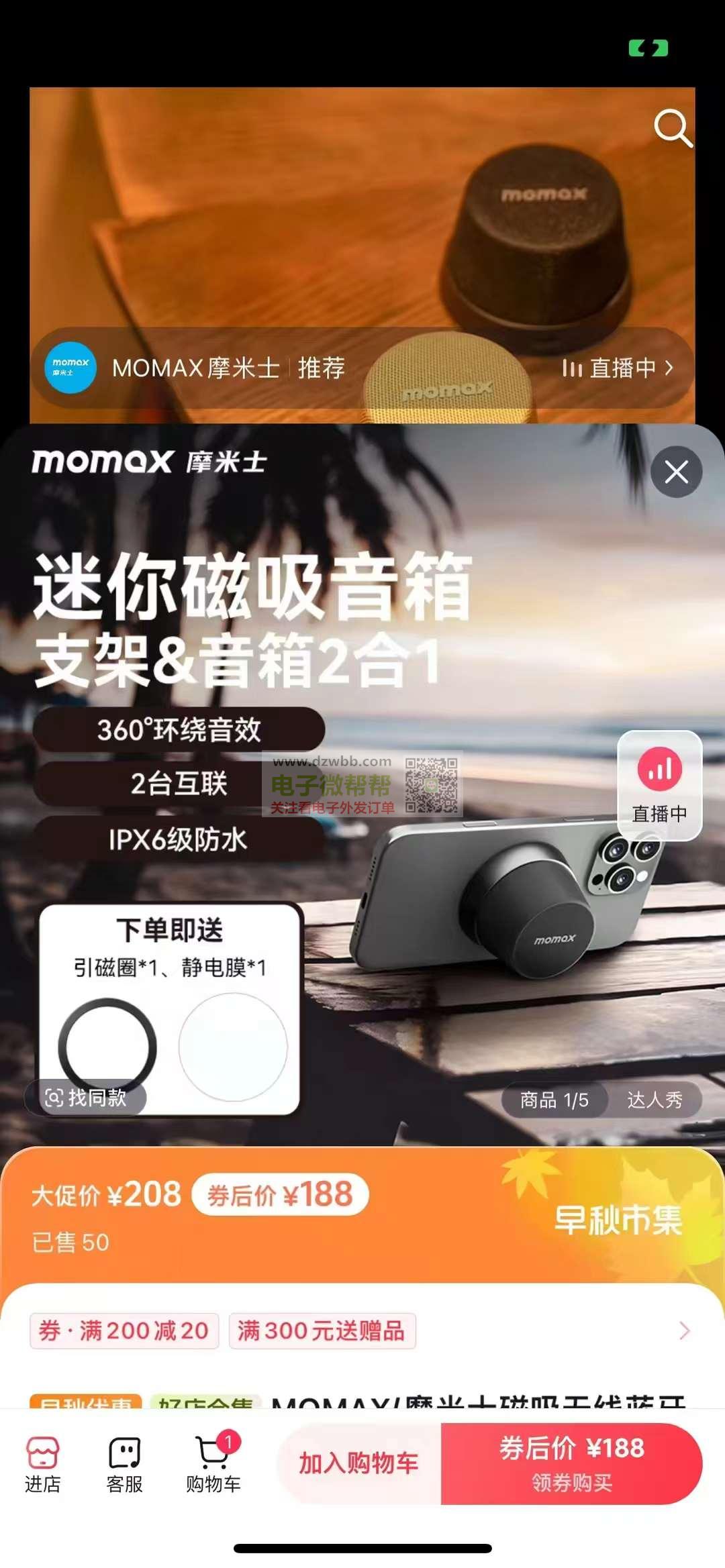725x1568 pixels.
Task: Buy with coupon at 券后价 ¥188
Action: tap(571, 1463)
